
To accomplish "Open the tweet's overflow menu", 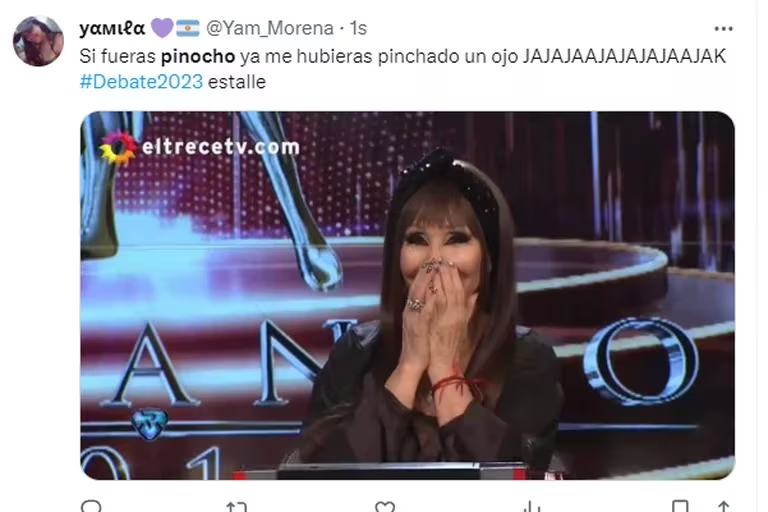I will click(x=723, y=28).
